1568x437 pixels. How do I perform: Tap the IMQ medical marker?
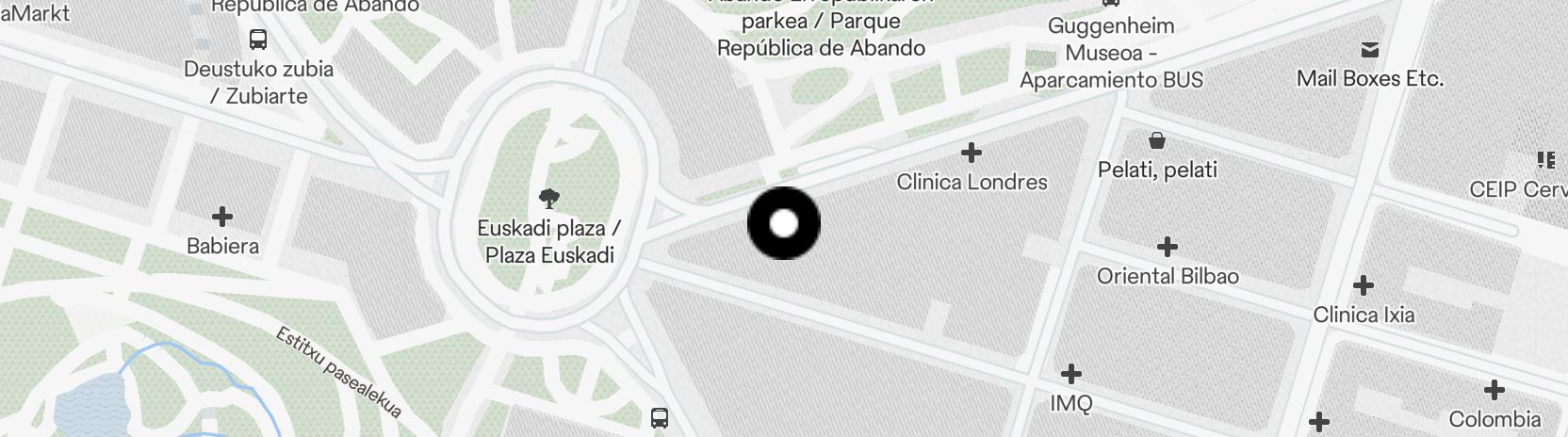1070,374
